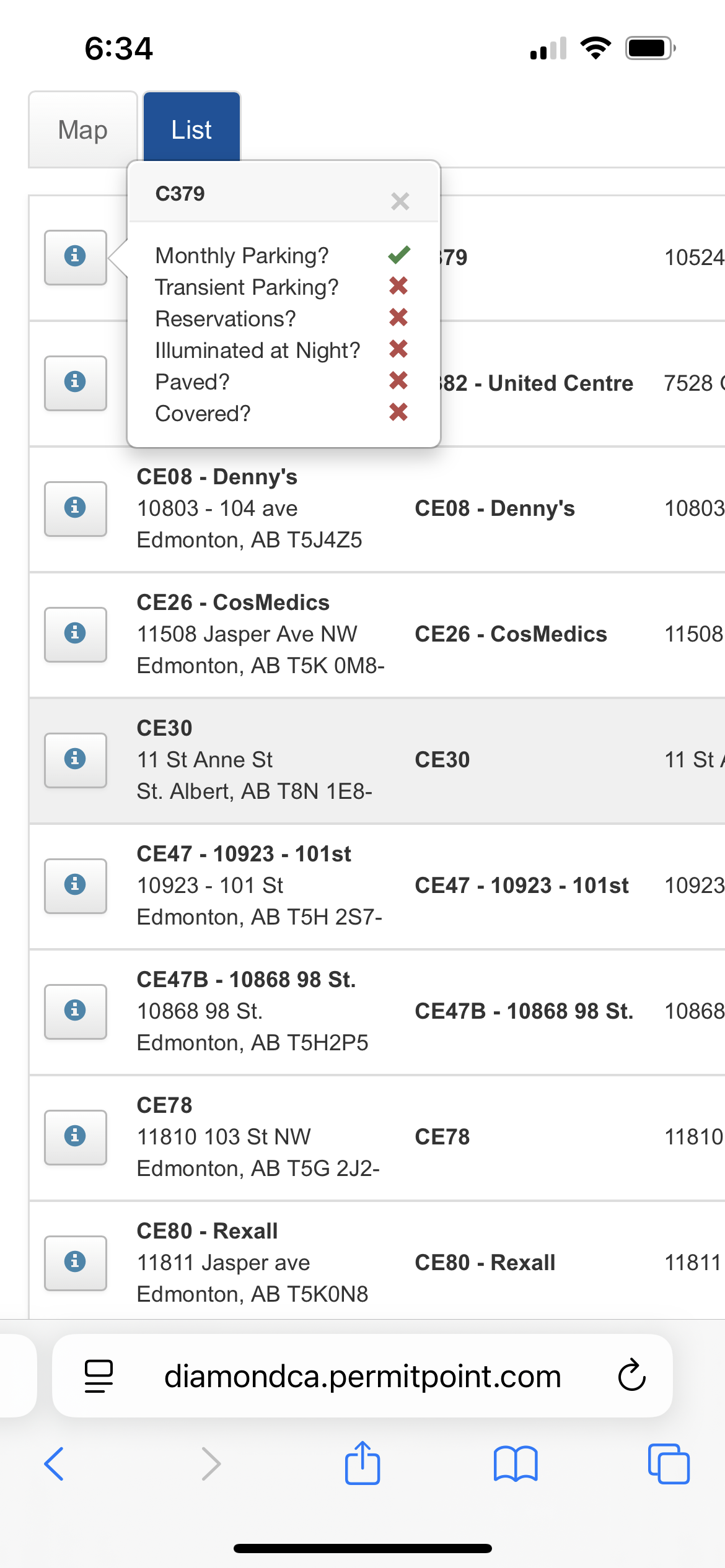725x1568 pixels.
Task: Open info for CE47 - 10923 - 101st
Action: [x=75, y=886]
